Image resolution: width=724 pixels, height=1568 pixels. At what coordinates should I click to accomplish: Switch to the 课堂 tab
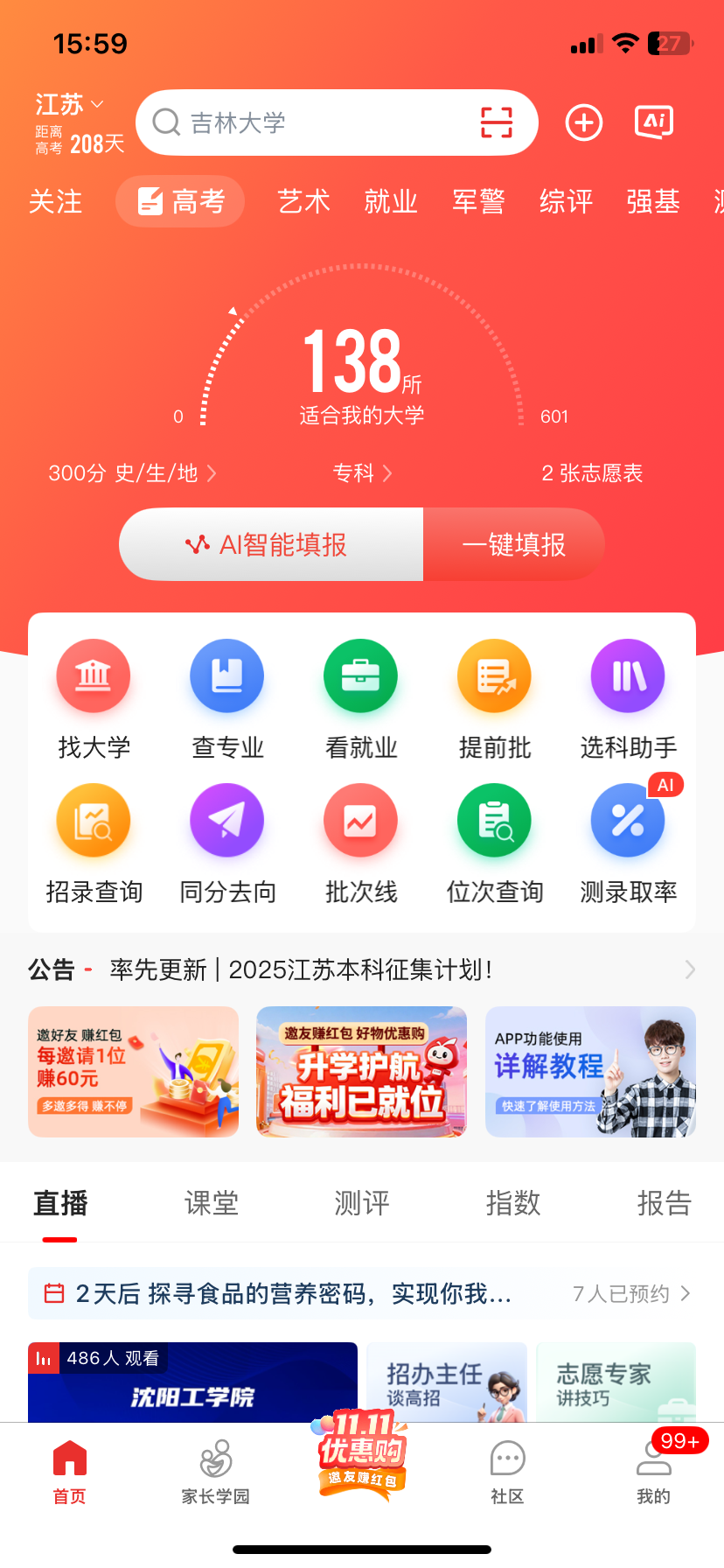tap(211, 1204)
